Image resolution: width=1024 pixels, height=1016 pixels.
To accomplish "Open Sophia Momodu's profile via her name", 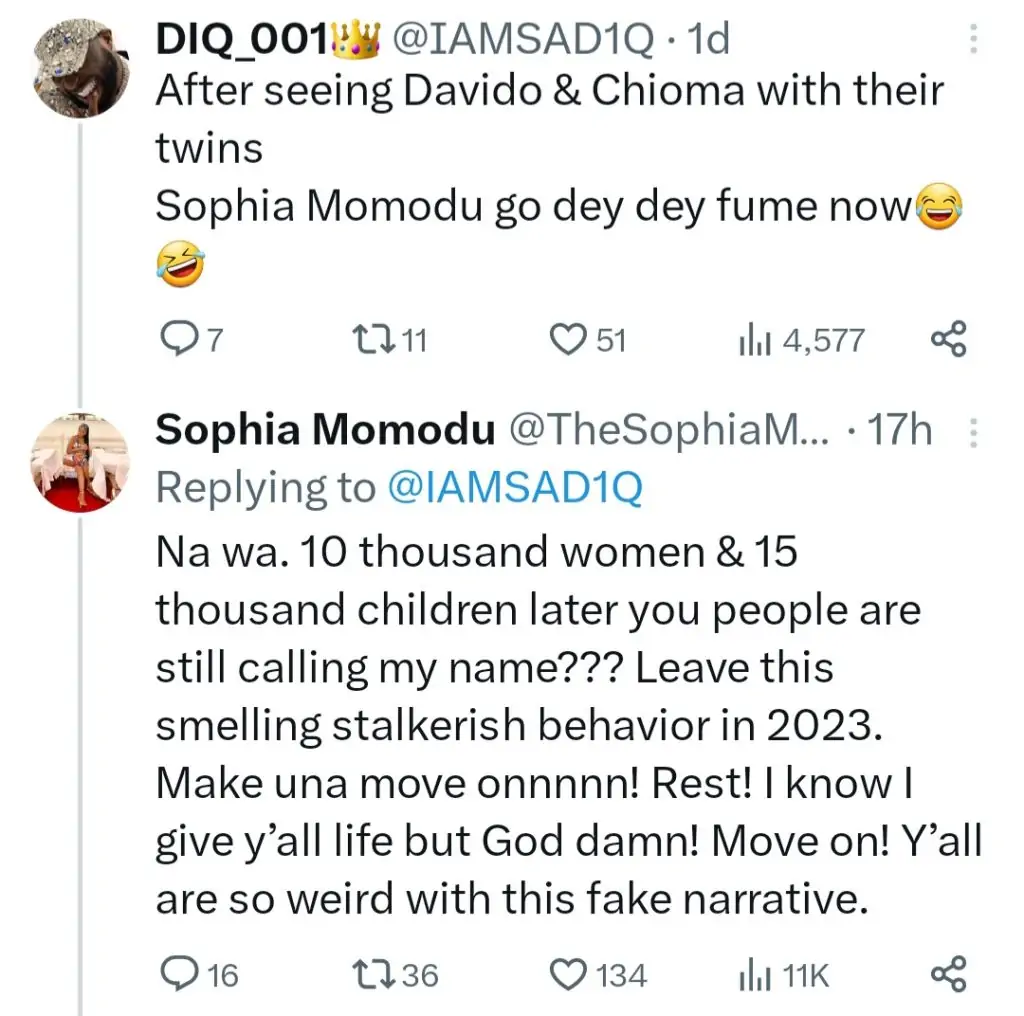I will click(326, 431).
